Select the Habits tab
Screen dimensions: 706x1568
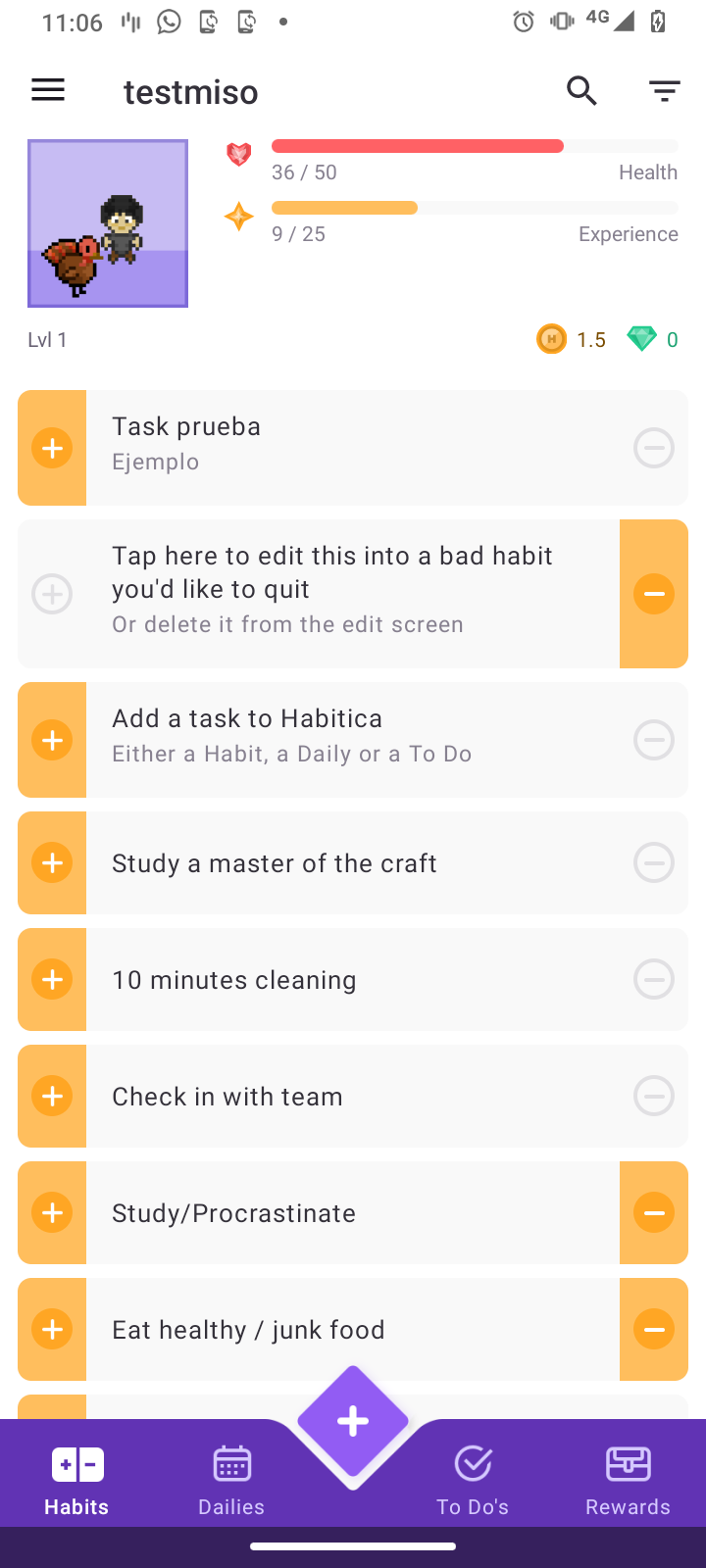pos(76,1480)
